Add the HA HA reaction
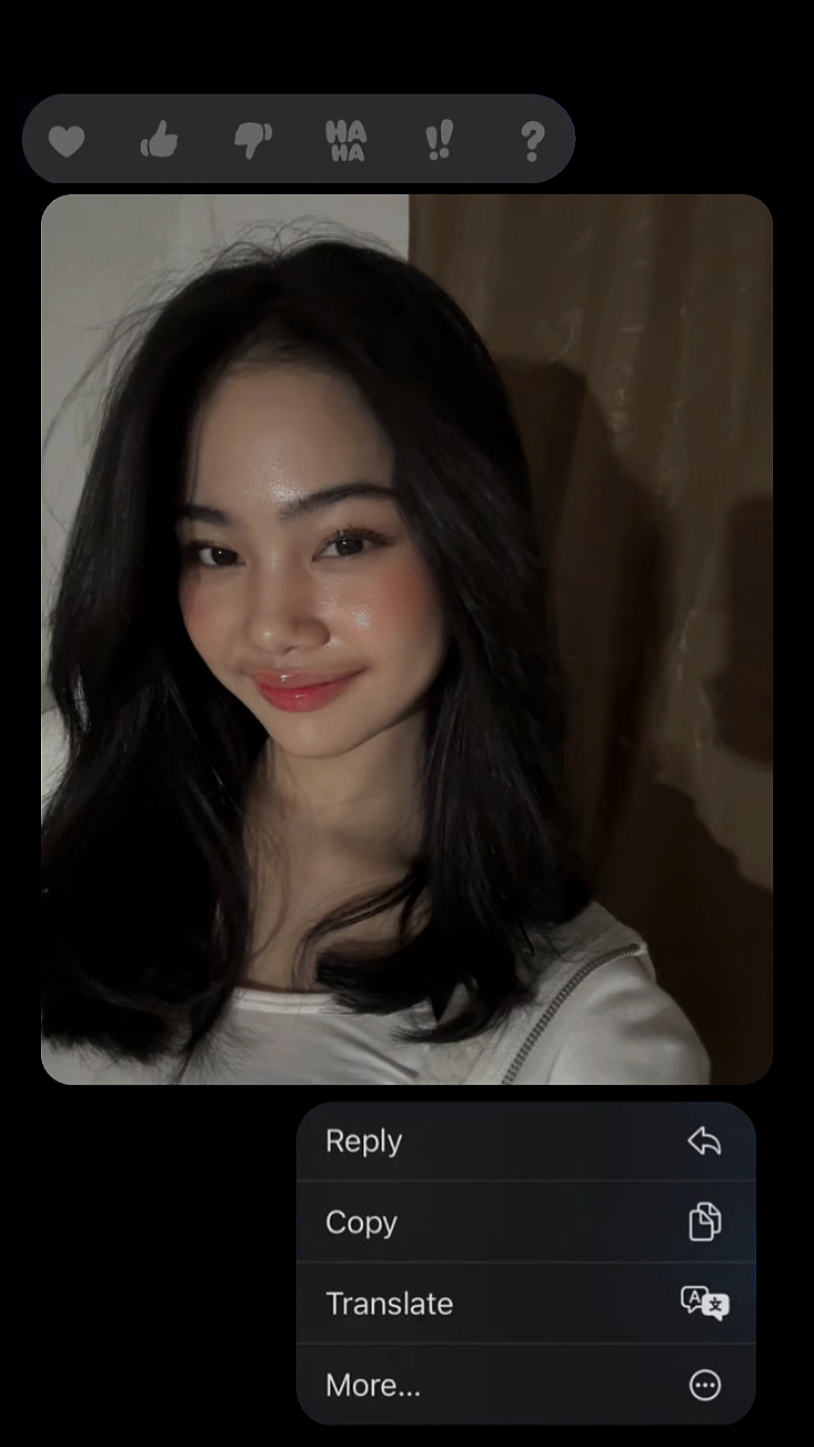This screenshot has width=814, height=1447. [346, 141]
